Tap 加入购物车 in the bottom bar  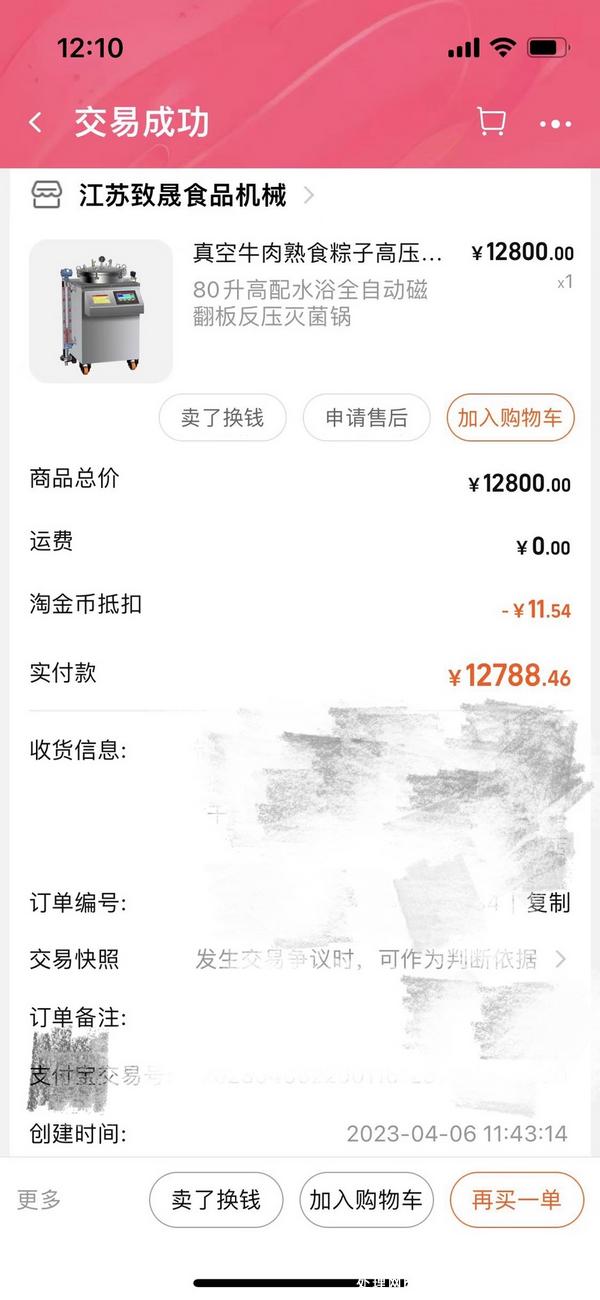coord(366,1200)
